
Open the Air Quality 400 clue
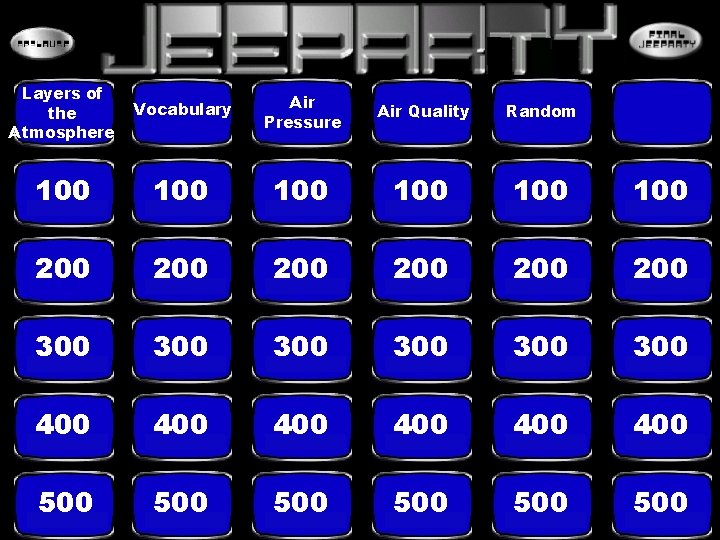point(422,427)
